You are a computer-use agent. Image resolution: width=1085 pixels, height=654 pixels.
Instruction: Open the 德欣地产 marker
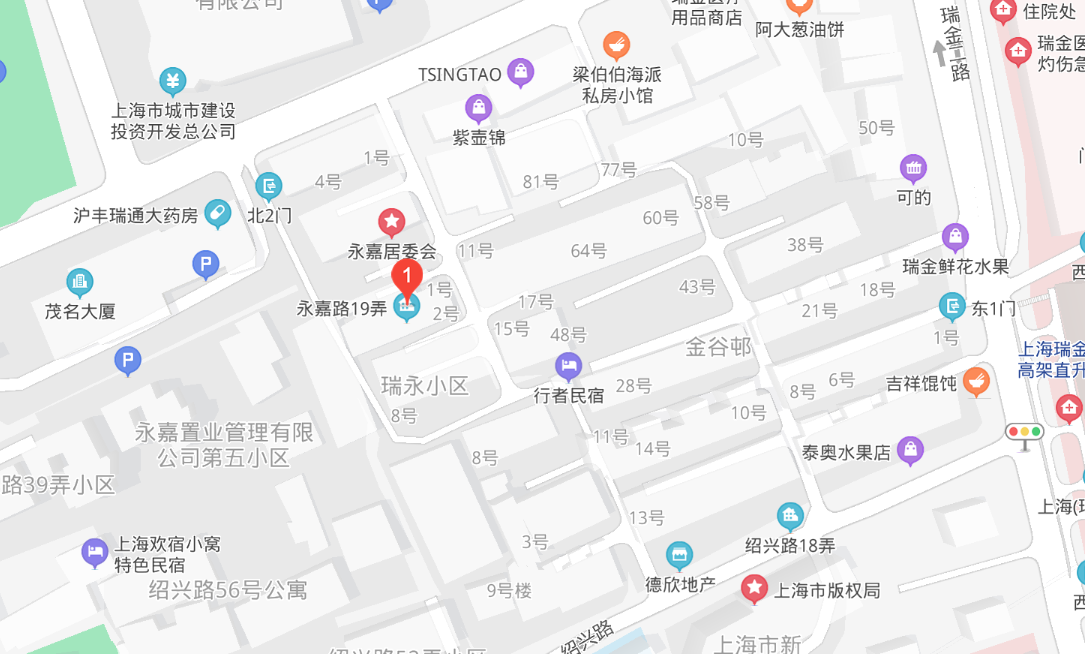[679, 555]
